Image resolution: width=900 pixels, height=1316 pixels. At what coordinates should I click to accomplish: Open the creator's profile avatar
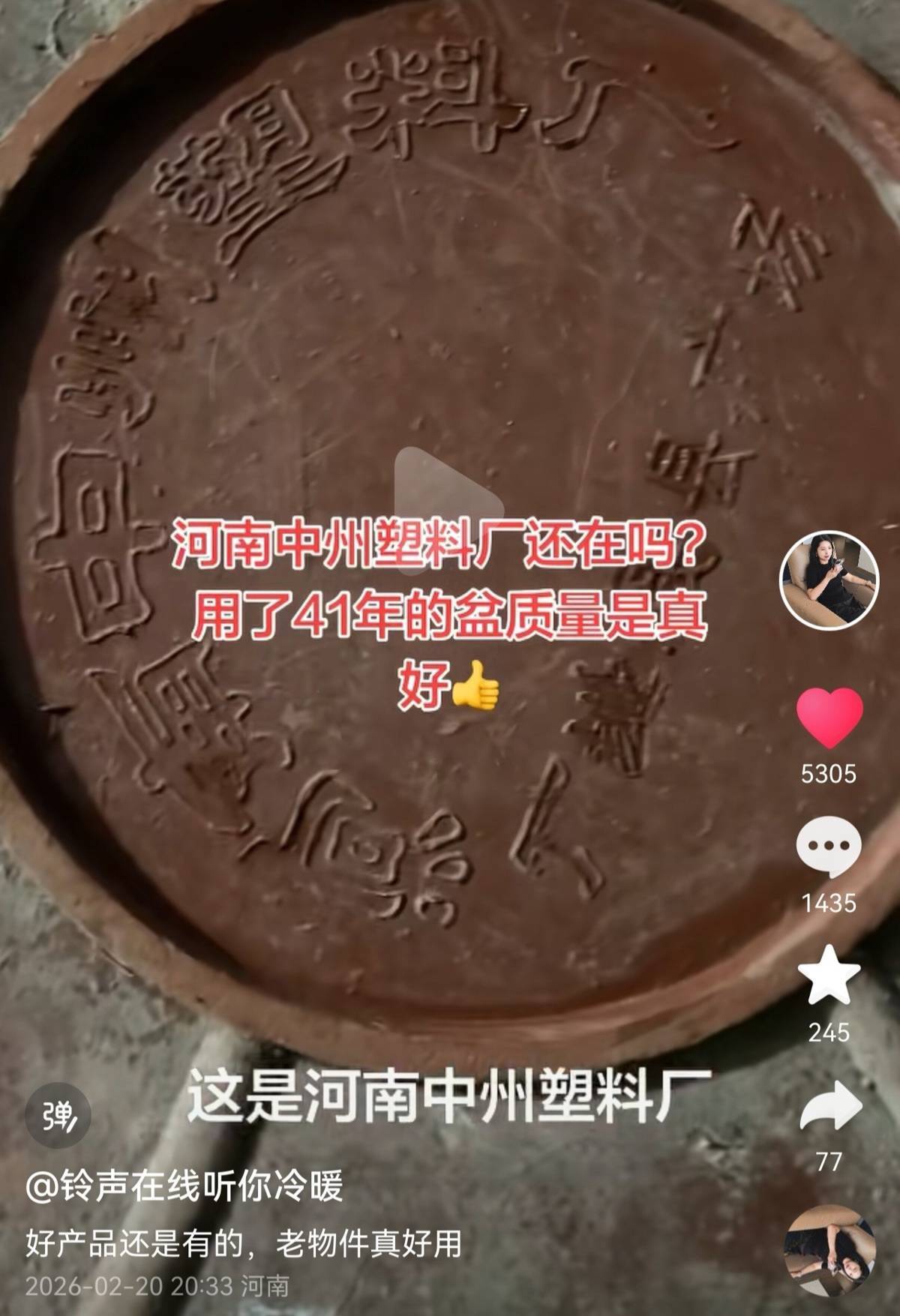click(x=829, y=581)
